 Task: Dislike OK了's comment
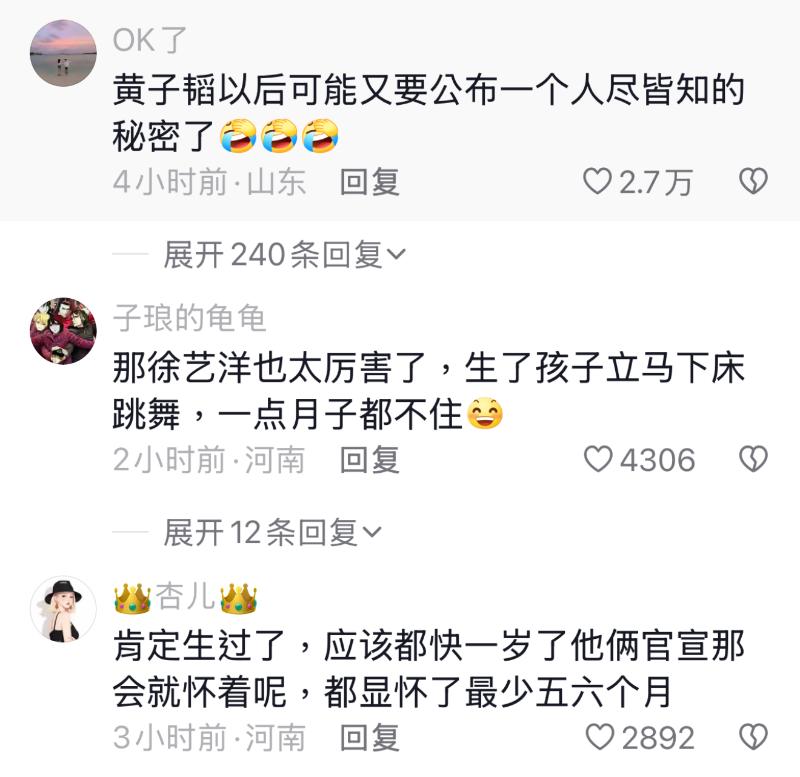tap(752, 181)
